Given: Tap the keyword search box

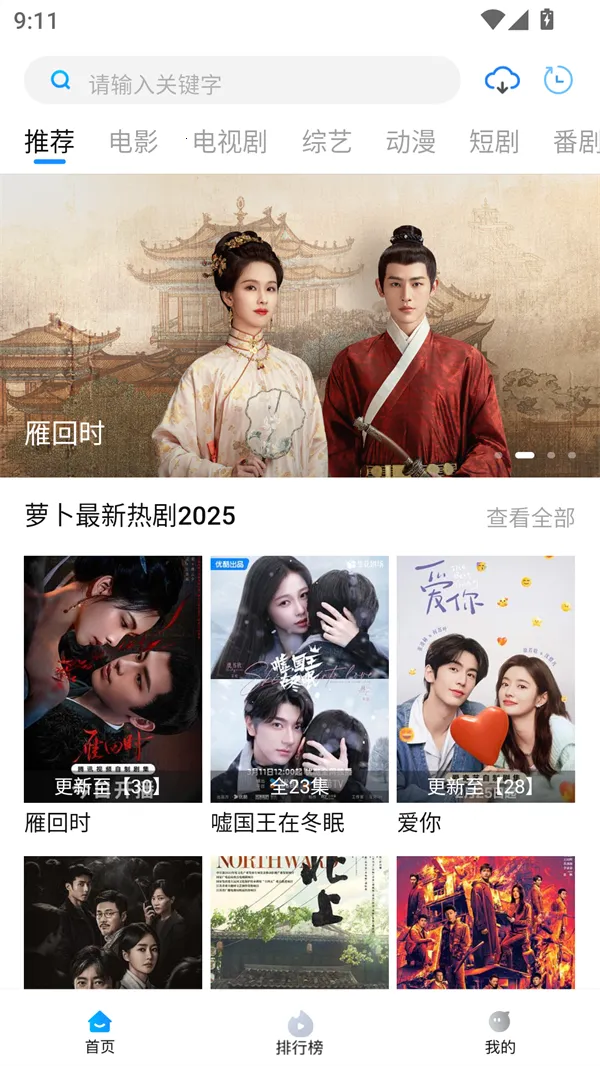Looking at the screenshot, I should pos(240,81).
